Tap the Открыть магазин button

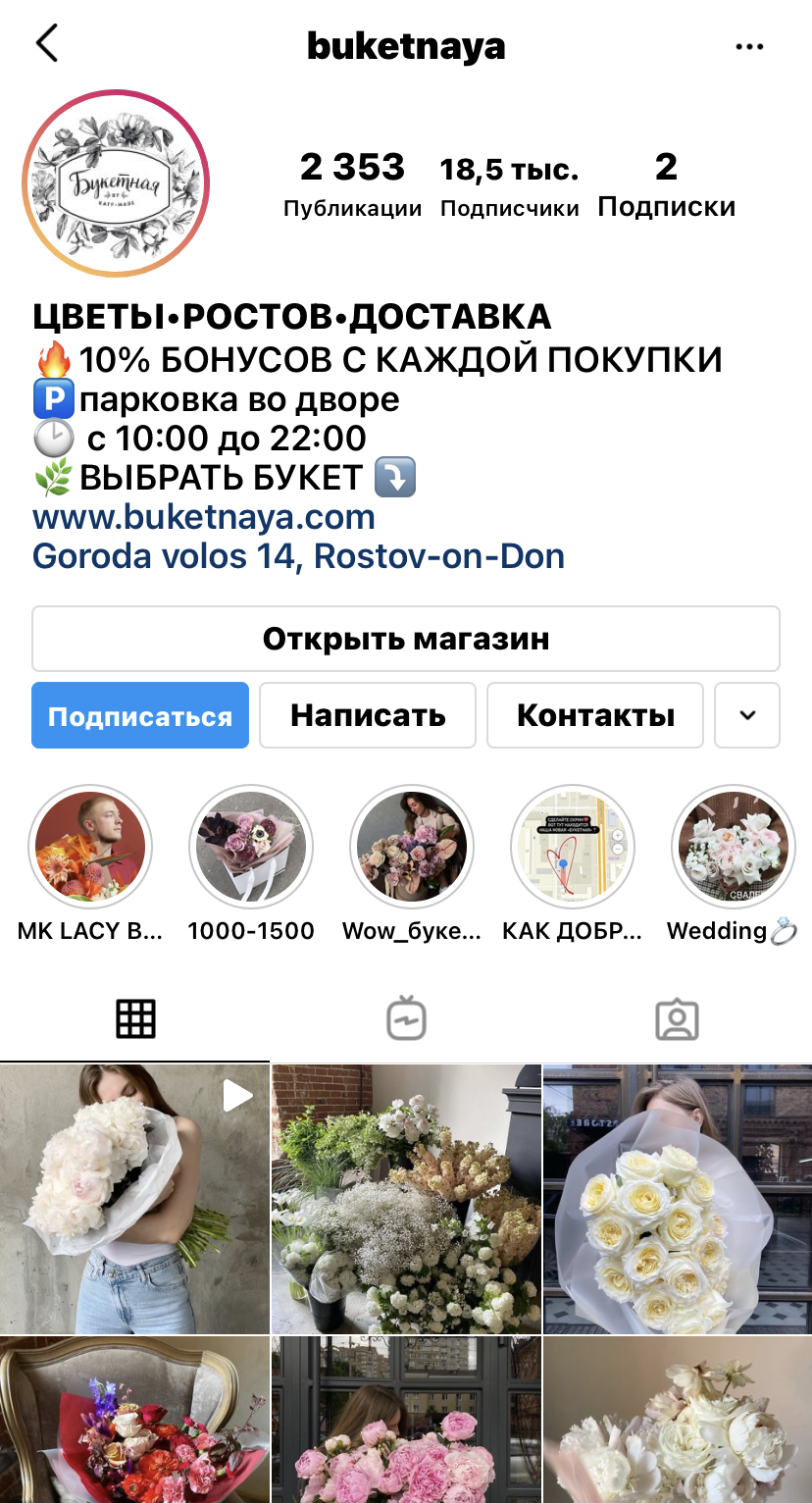405,639
